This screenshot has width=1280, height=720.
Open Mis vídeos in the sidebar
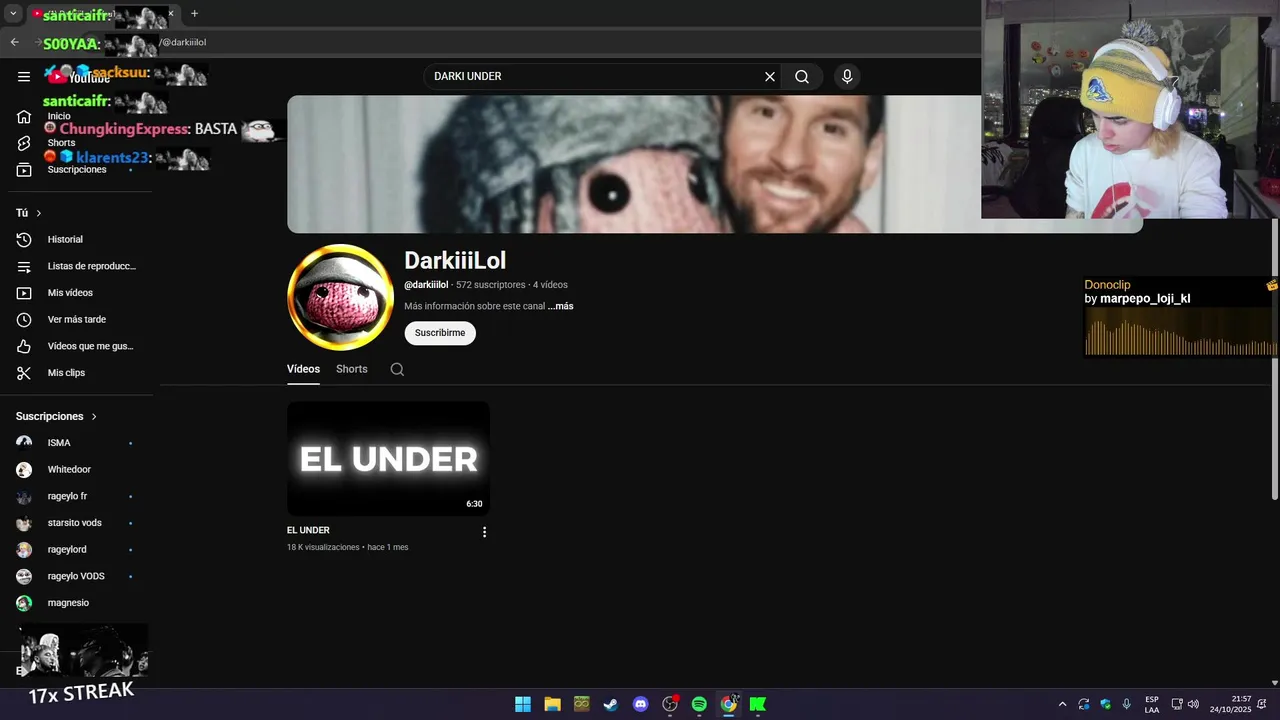pos(70,293)
